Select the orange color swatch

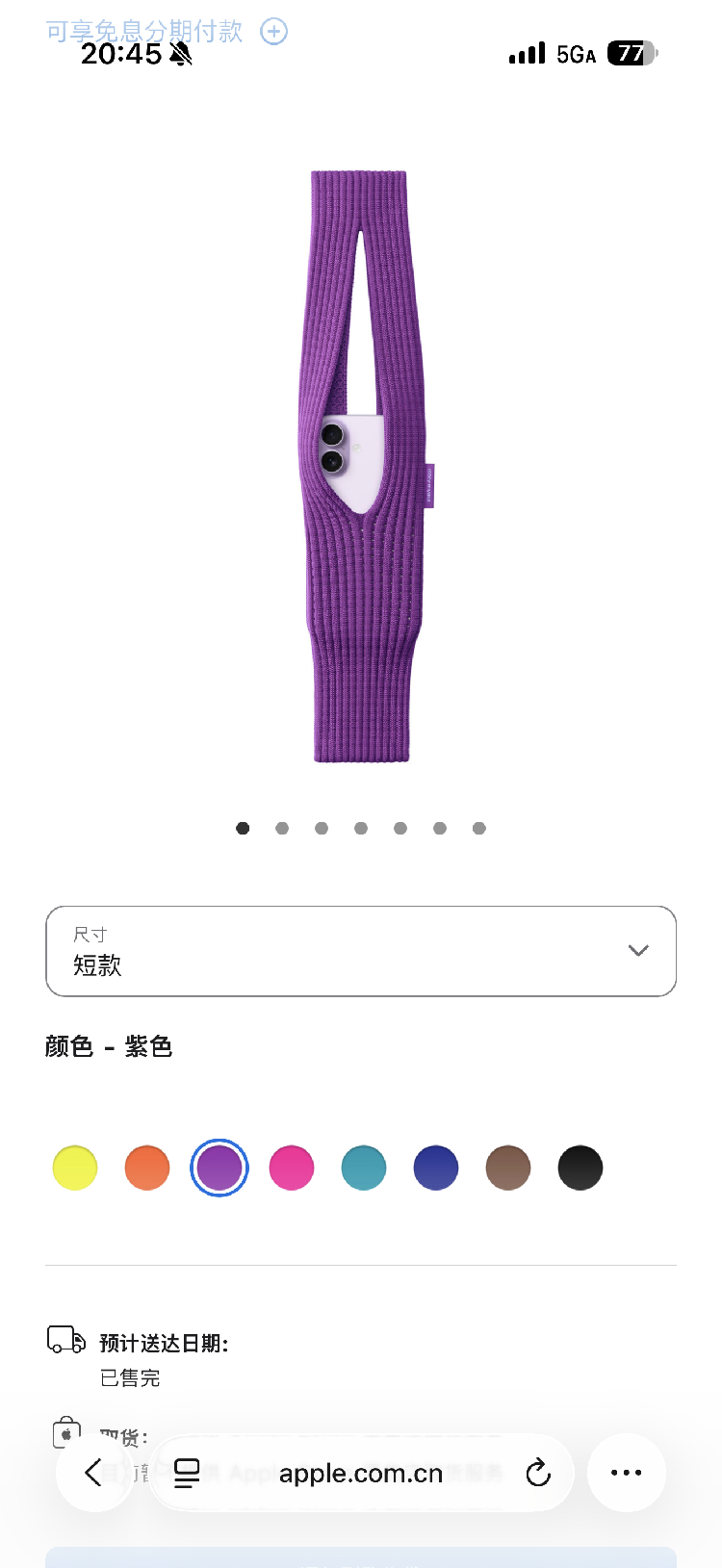[147, 1168]
